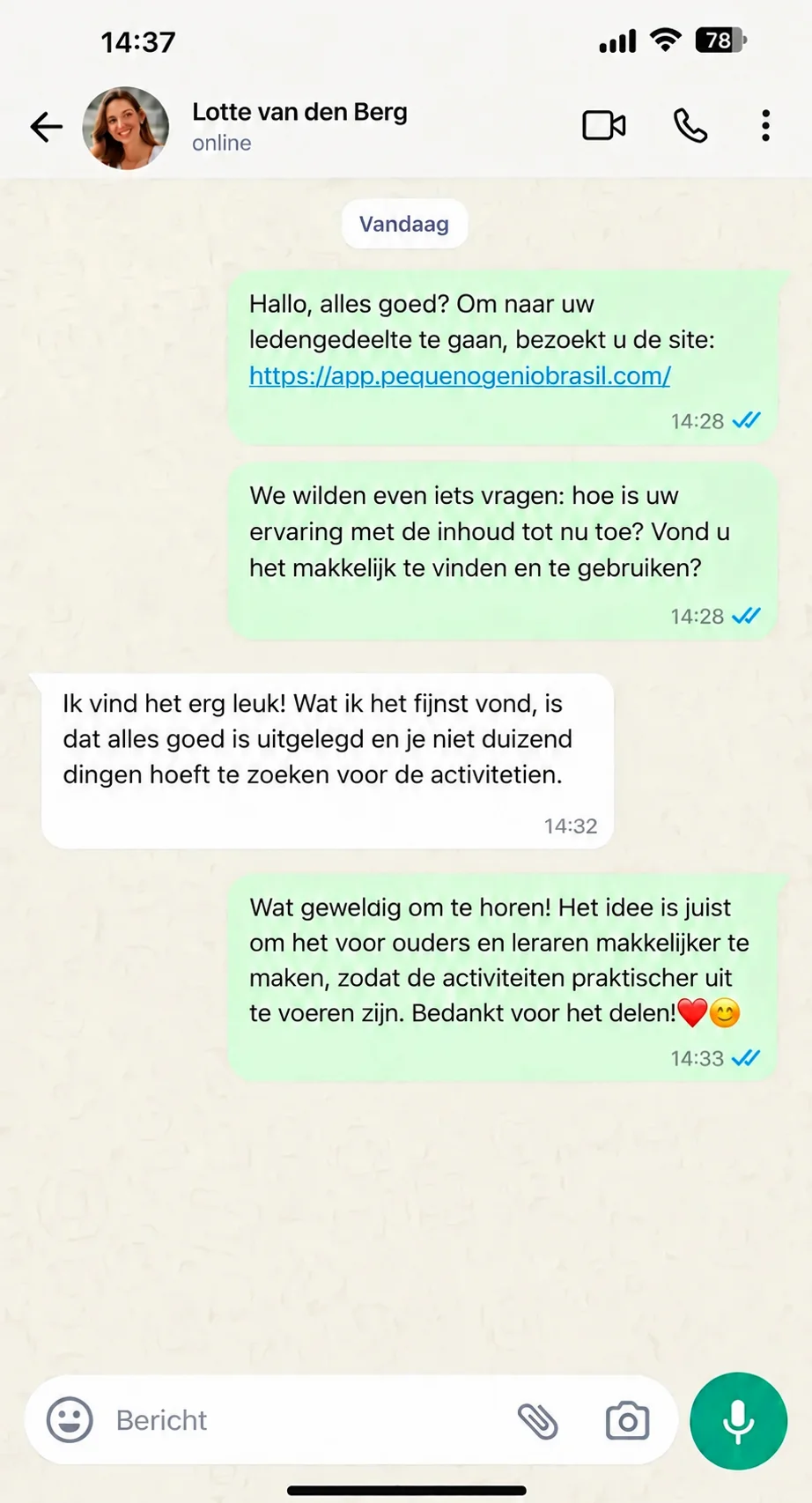Open the camera from the message bar

pos(627,1420)
